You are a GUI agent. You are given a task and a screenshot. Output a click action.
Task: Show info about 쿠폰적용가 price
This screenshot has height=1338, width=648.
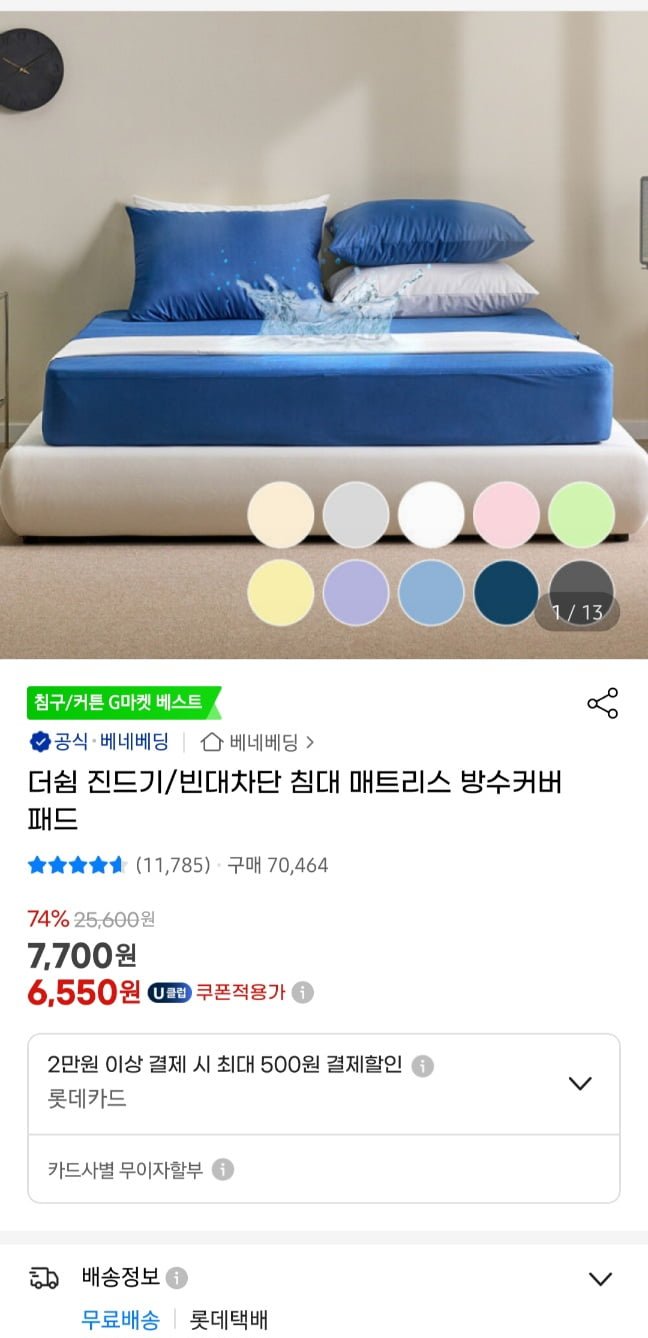tap(303, 992)
